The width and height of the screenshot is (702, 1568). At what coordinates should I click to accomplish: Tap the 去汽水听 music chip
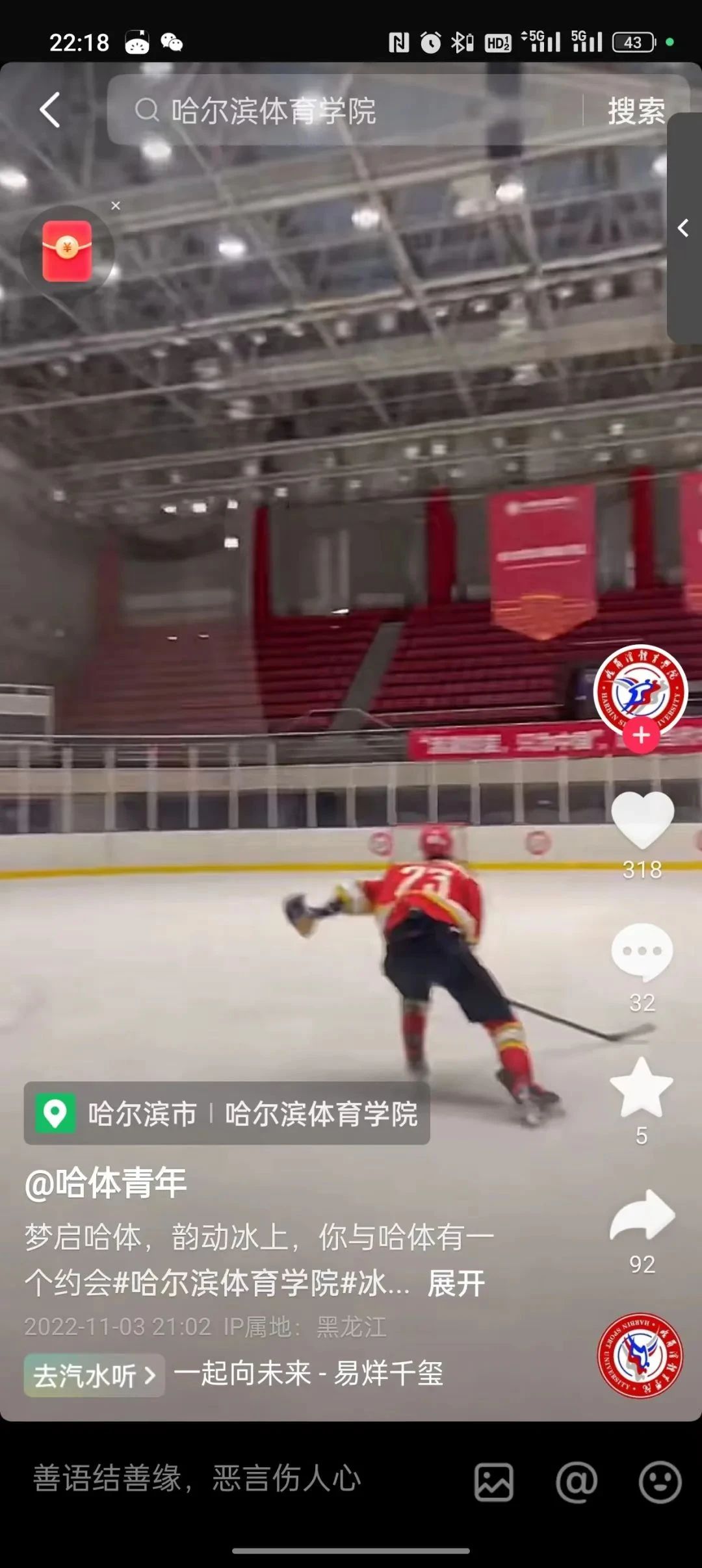tap(94, 1375)
